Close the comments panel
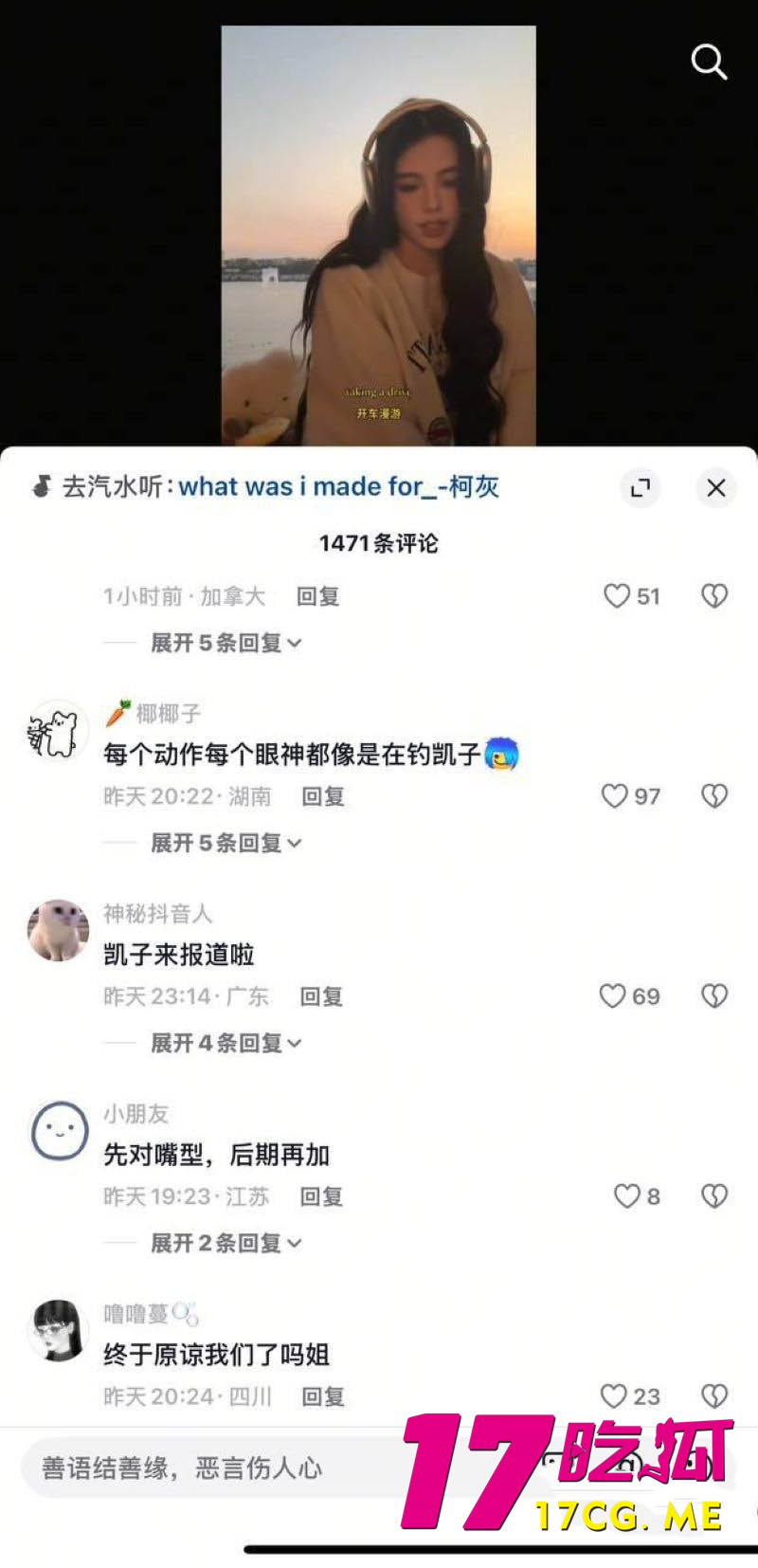 (715, 487)
